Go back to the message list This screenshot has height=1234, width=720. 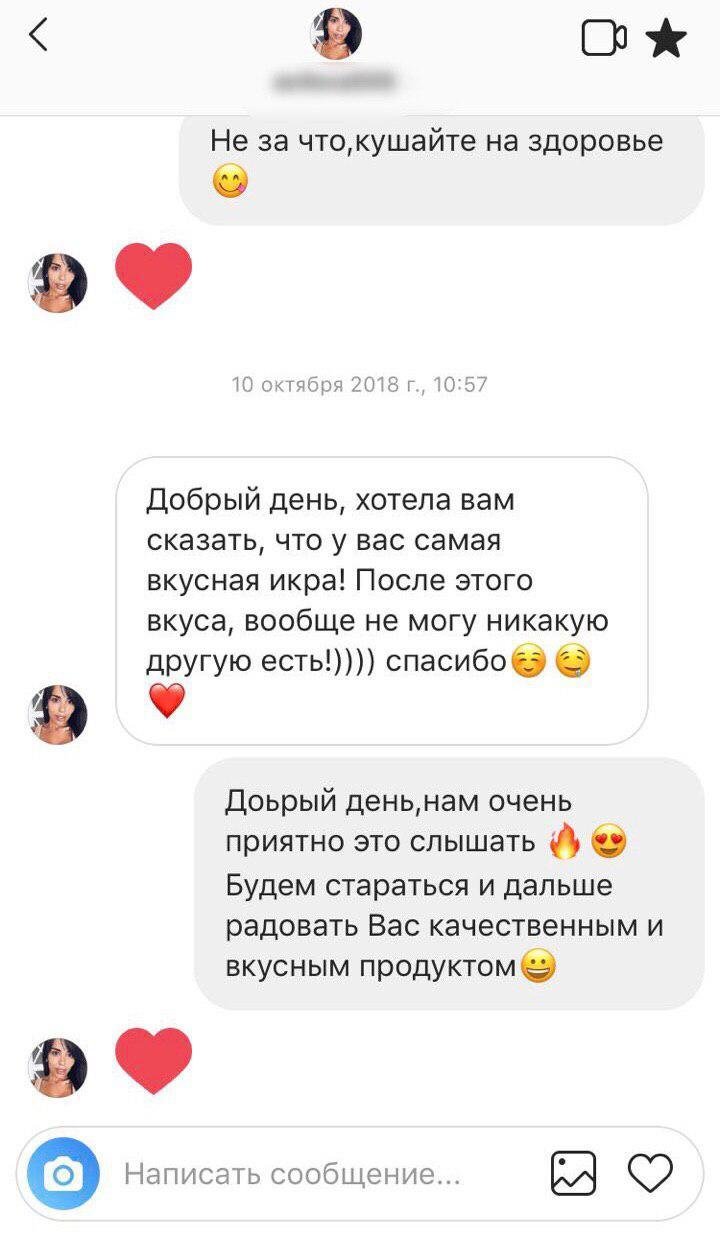(x=39, y=36)
